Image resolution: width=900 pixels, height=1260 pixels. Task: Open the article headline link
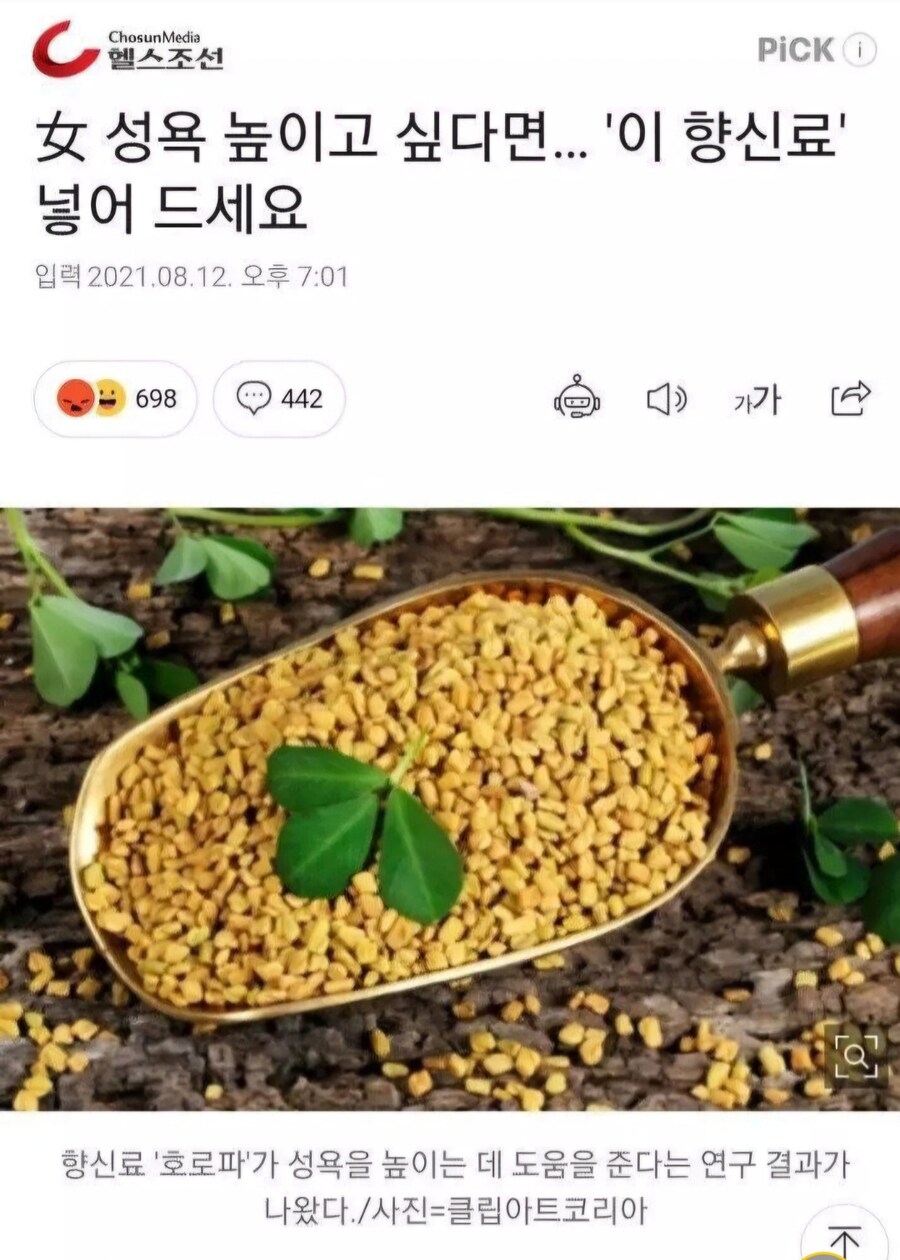(438, 168)
